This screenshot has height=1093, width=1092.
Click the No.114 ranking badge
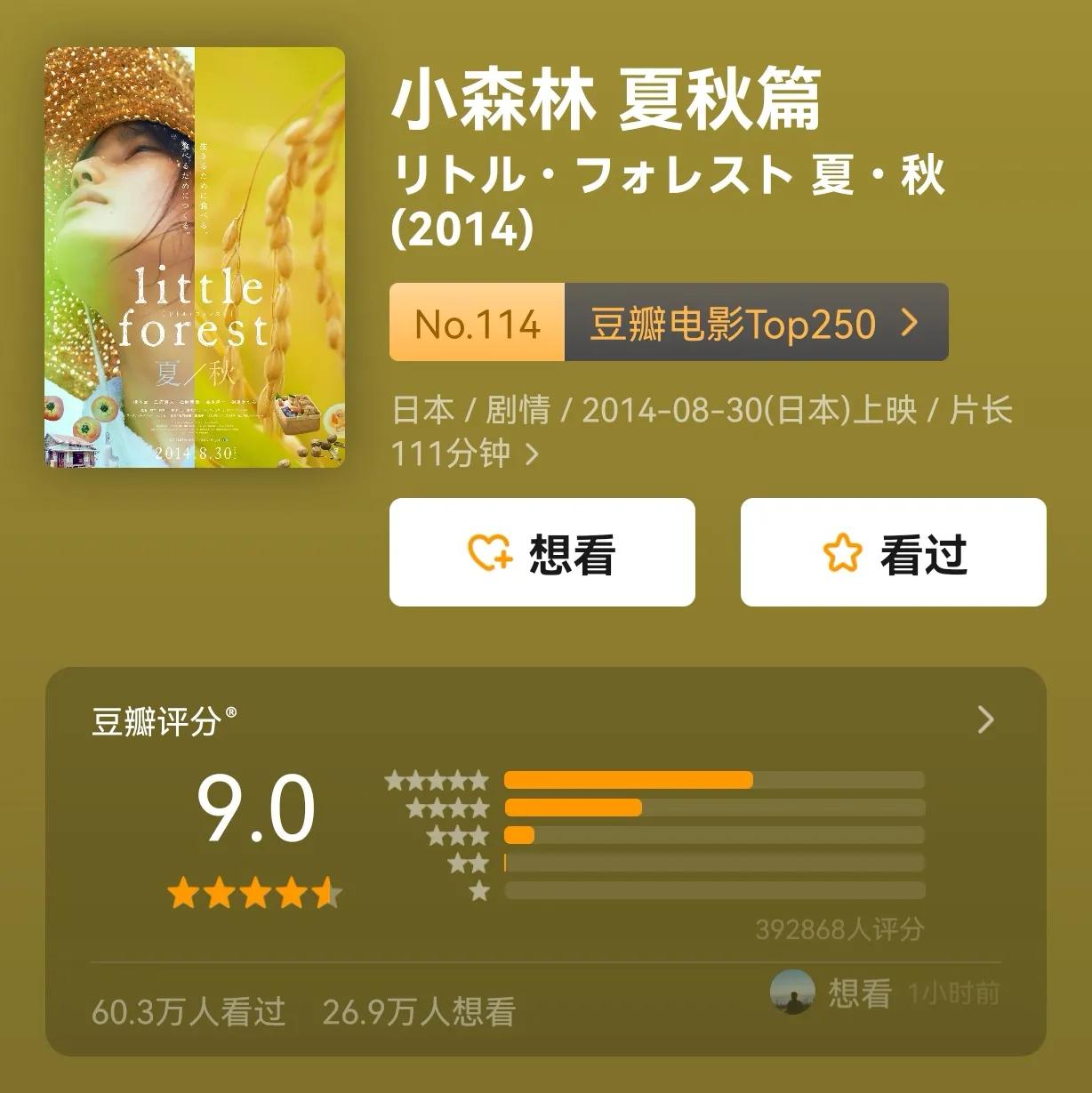(x=477, y=324)
